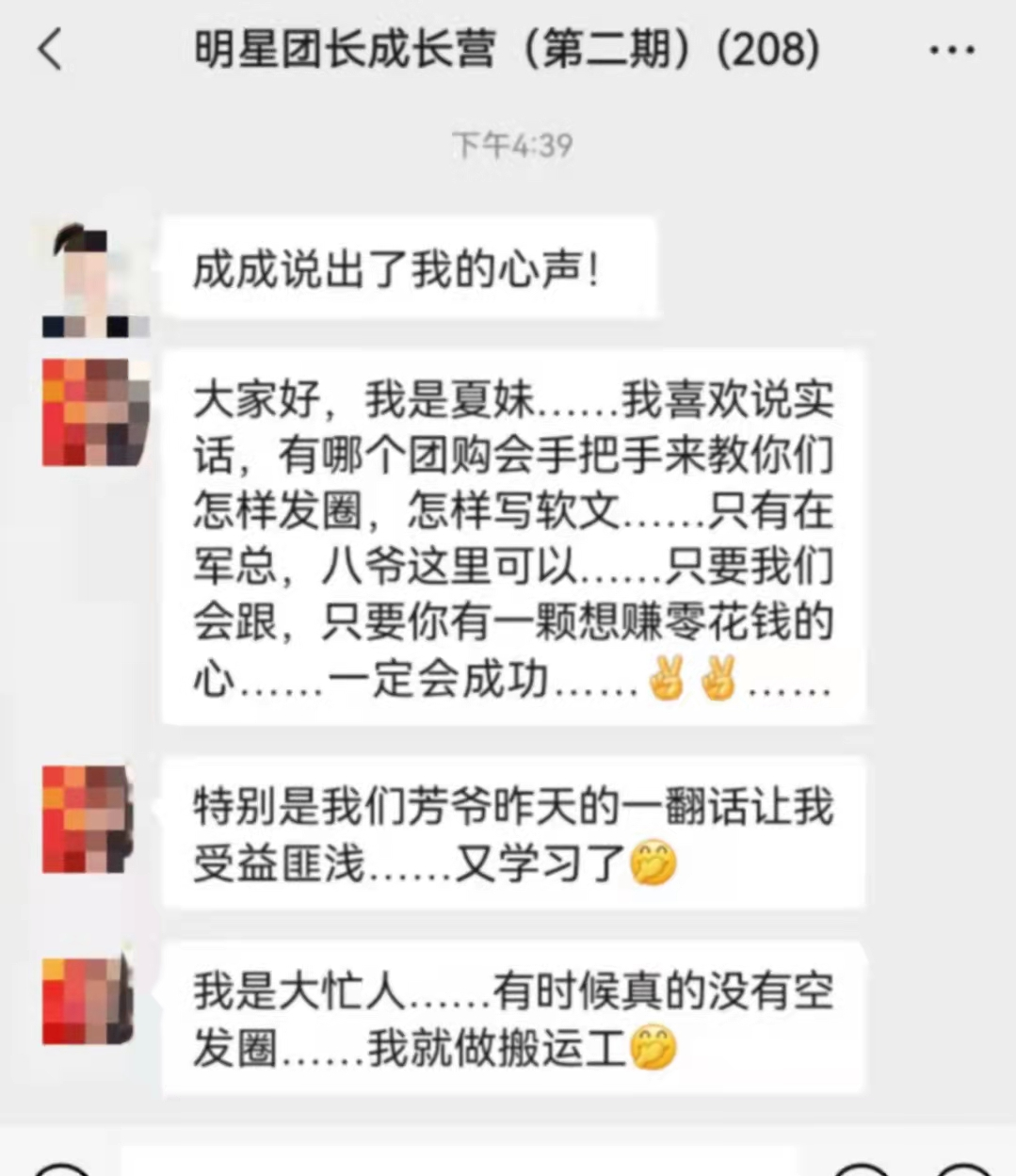Open the group chat overflow menu
The width and height of the screenshot is (1016, 1176).
pyautogui.click(x=951, y=50)
